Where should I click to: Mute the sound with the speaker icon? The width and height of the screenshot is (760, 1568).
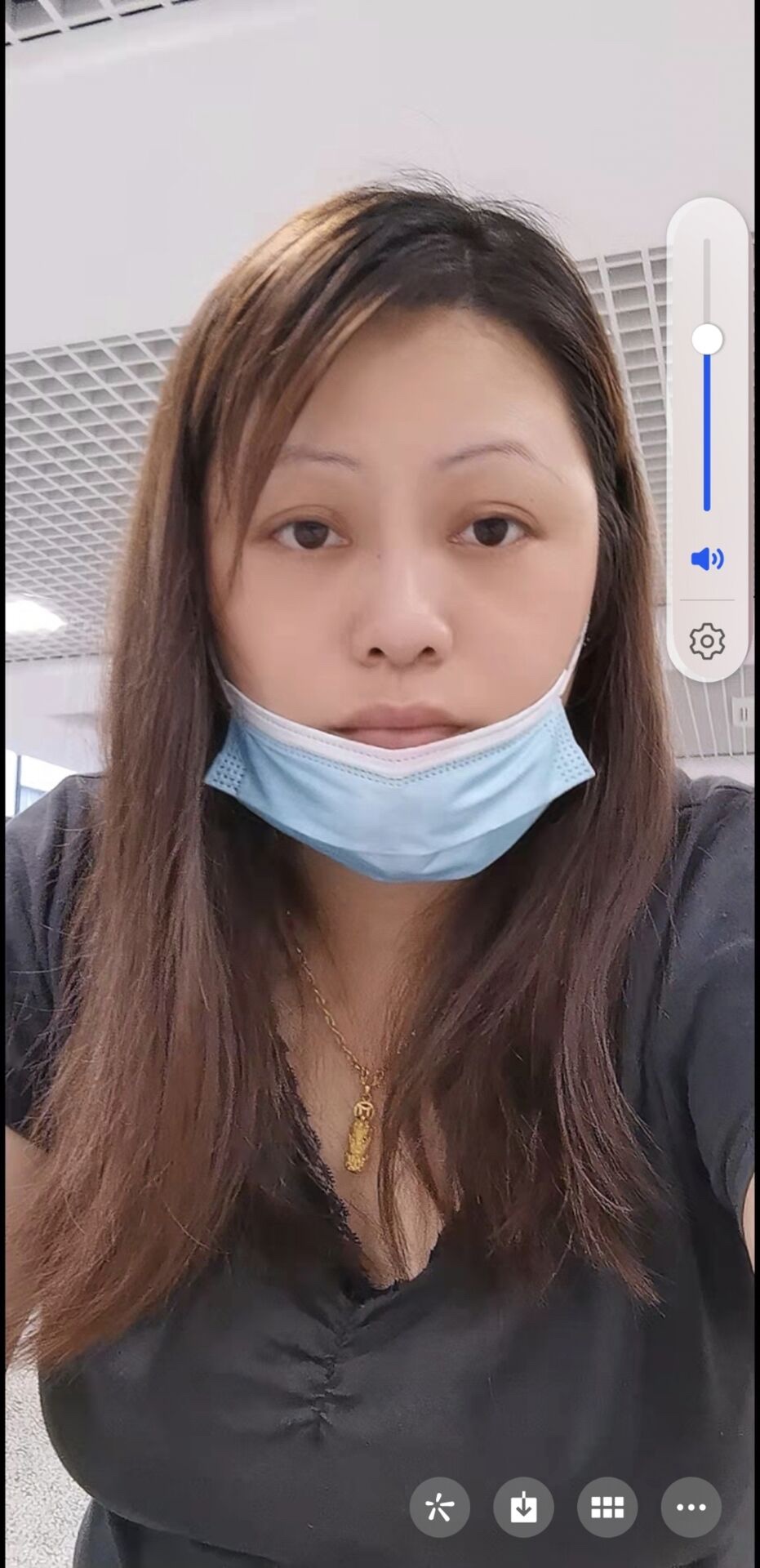pyautogui.click(x=707, y=559)
